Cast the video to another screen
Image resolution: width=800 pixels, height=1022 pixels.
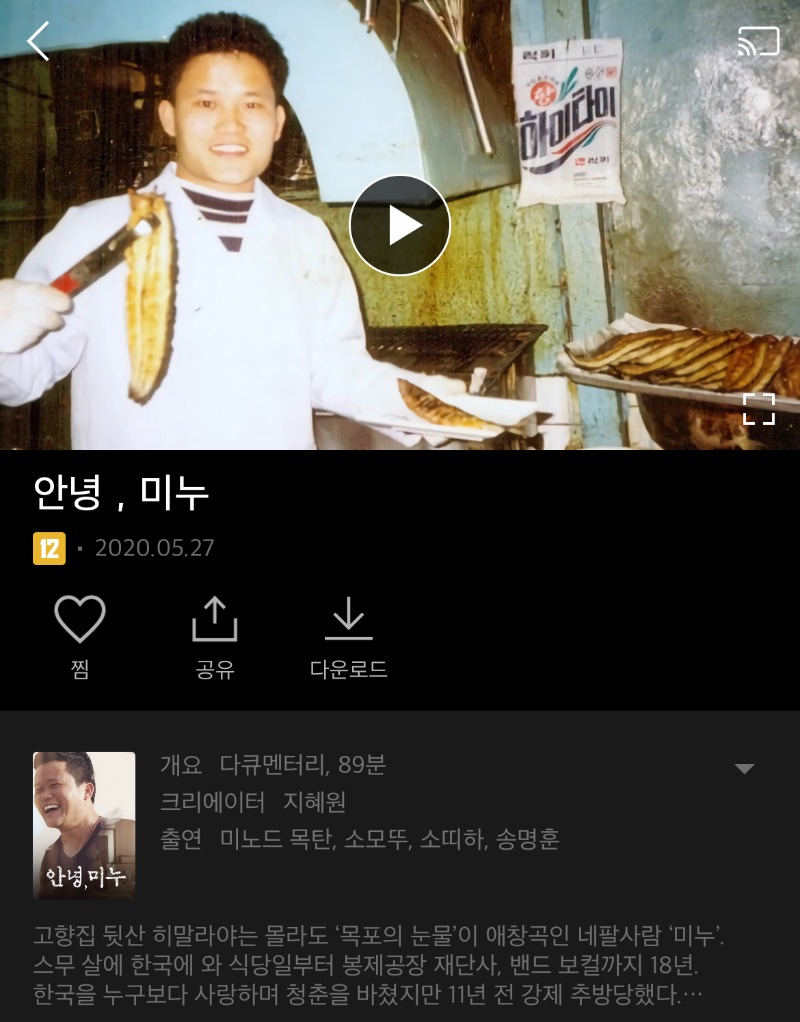(758, 41)
